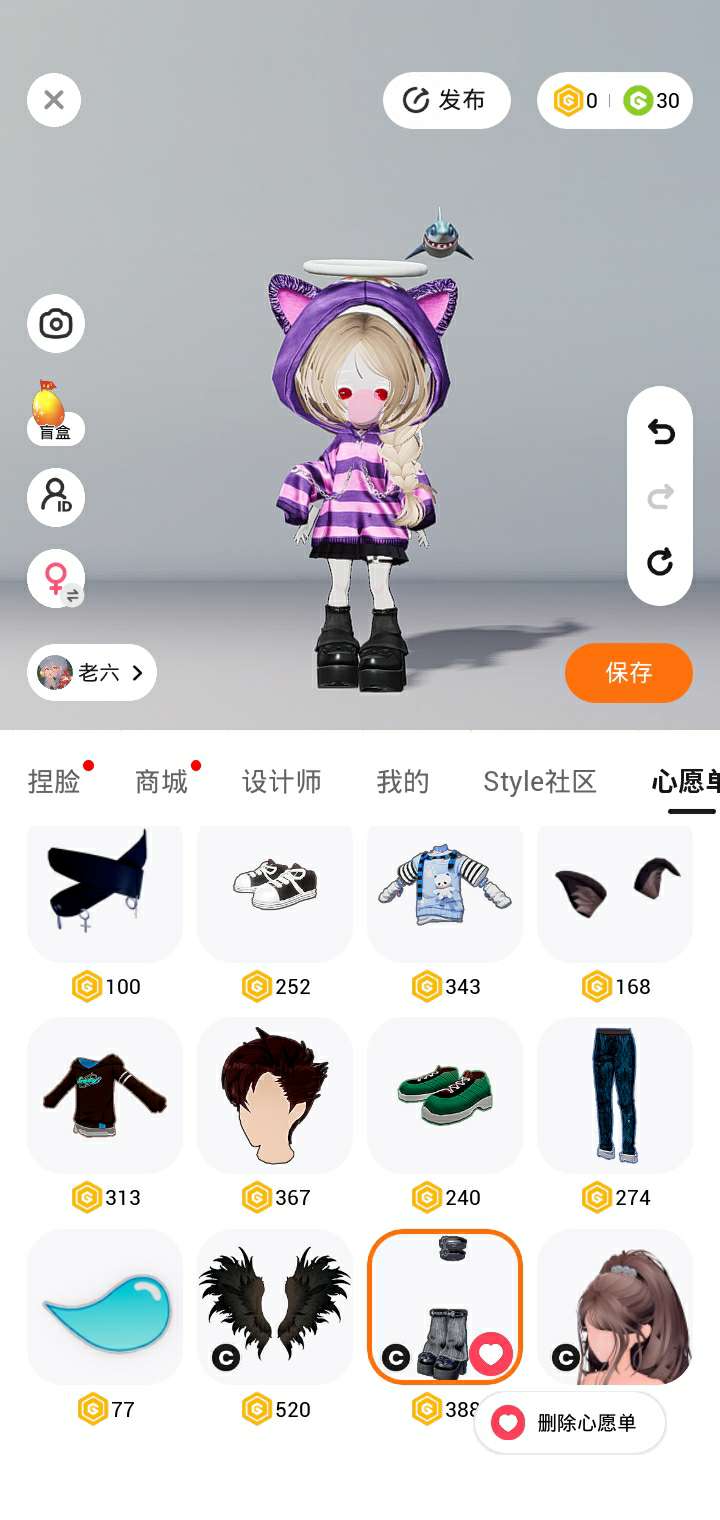Open the Style社区 tab
Image resolution: width=720 pixels, height=1520 pixels.
tap(540, 782)
